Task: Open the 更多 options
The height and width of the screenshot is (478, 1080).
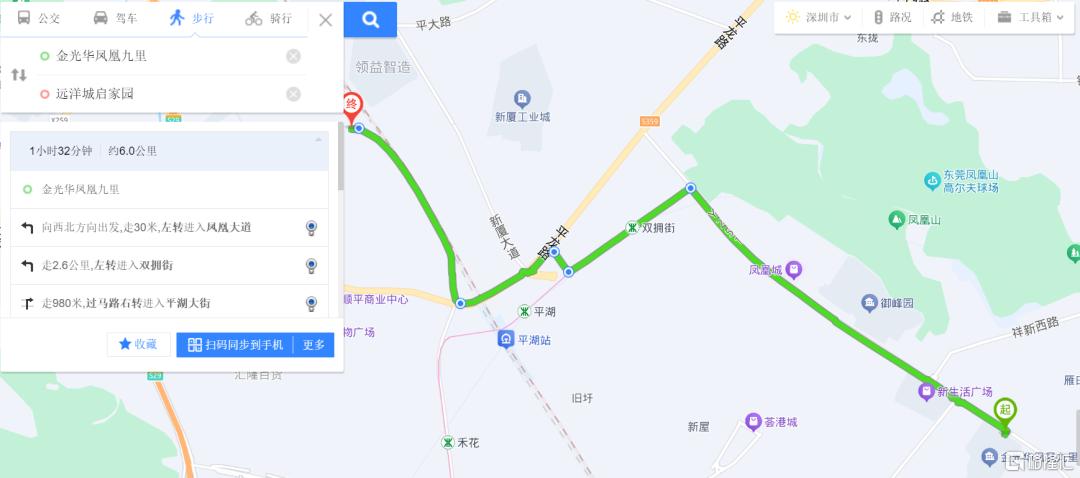Action: (x=314, y=344)
